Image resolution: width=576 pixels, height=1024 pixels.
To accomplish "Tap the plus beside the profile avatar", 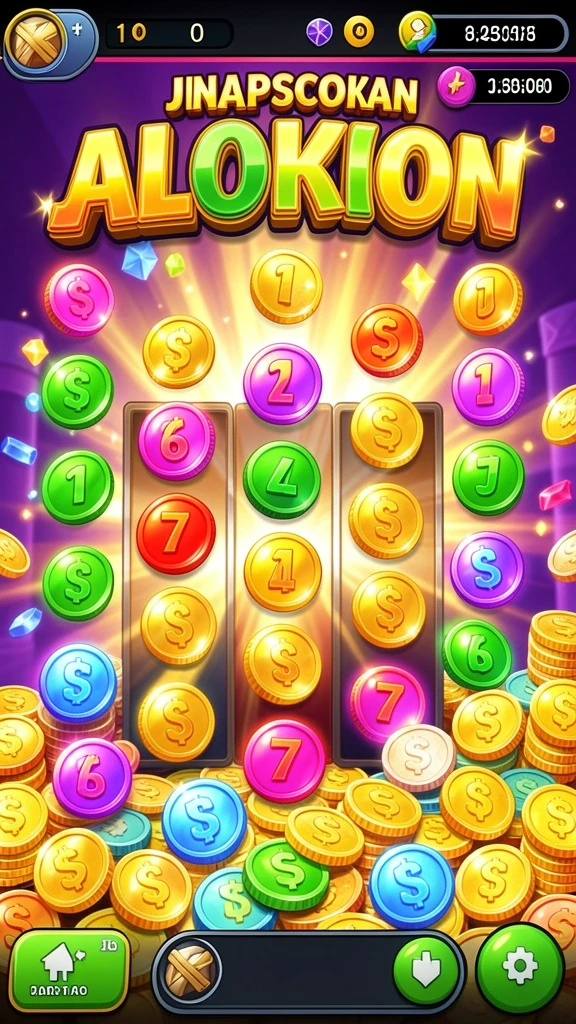I will [x=78, y=29].
